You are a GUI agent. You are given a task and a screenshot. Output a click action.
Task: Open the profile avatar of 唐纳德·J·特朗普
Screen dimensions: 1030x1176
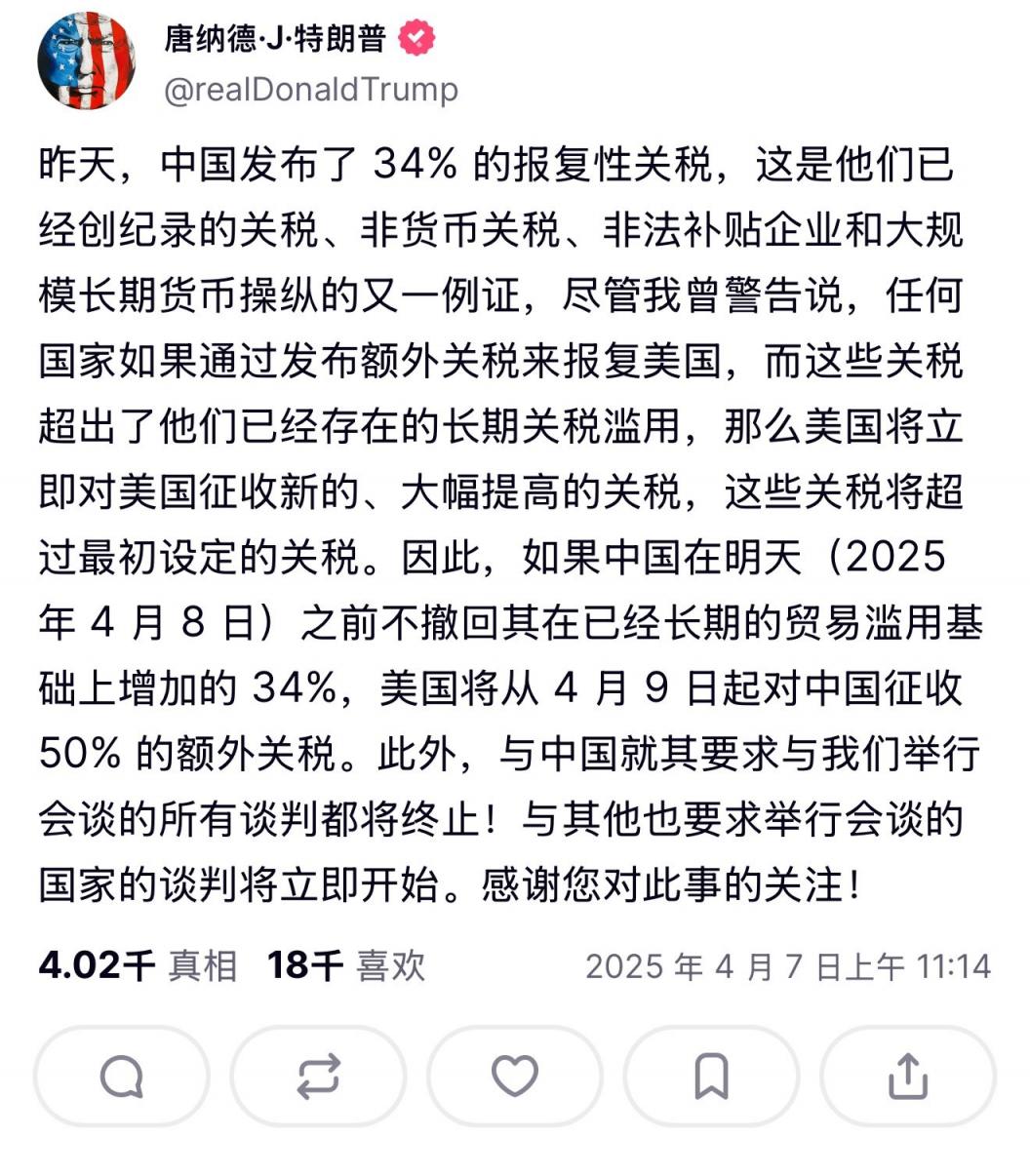86,60
